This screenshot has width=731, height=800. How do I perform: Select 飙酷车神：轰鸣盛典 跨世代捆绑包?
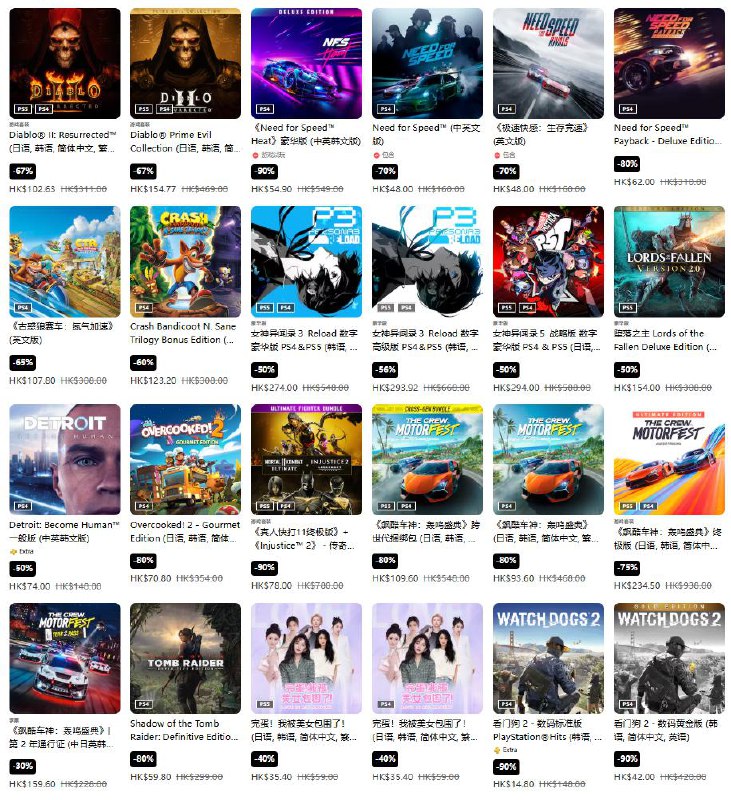[x=427, y=460]
